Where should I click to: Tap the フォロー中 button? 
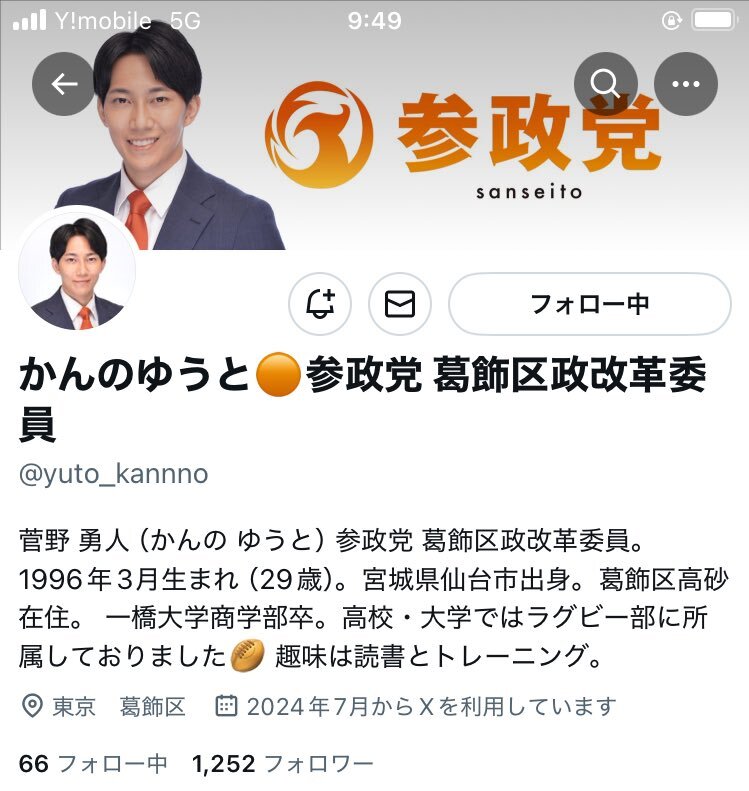[x=589, y=304]
